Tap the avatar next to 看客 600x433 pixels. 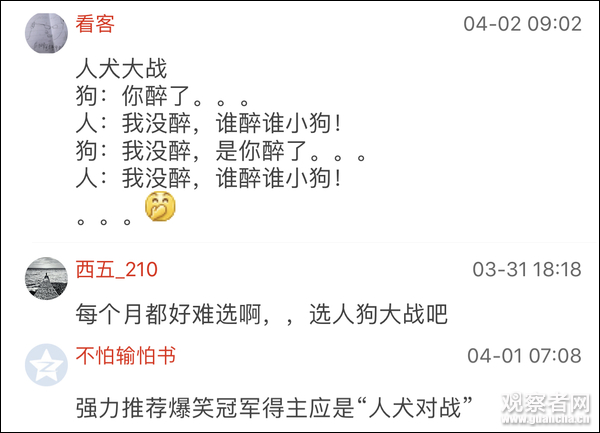click(46, 33)
